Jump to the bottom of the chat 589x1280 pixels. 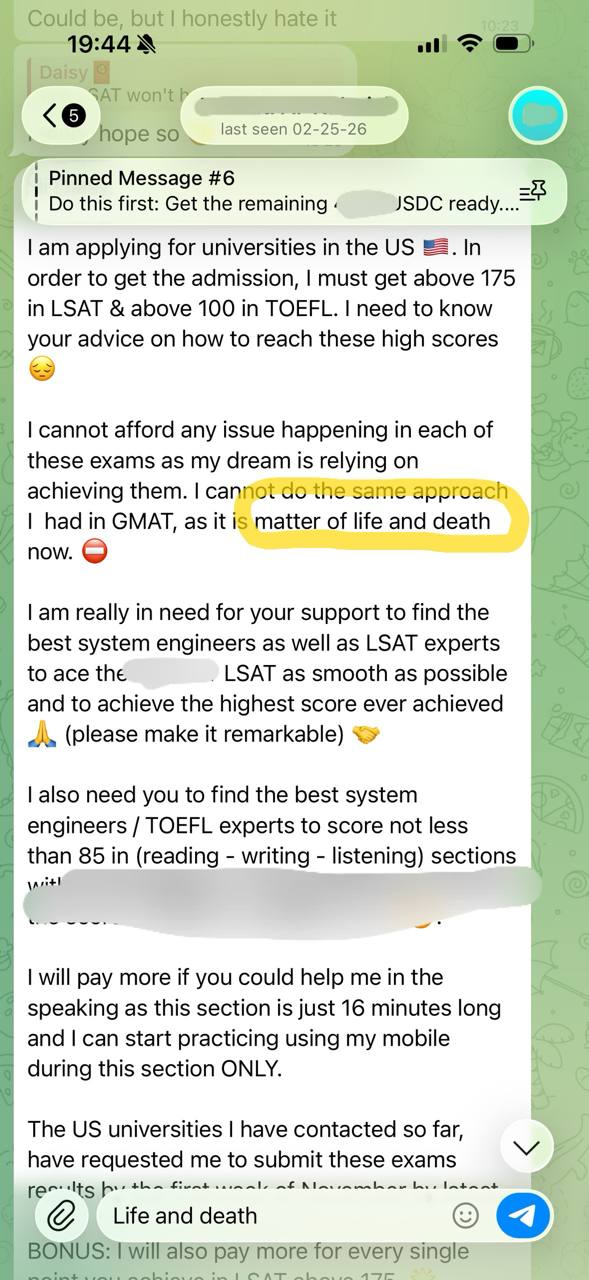pyautogui.click(x=526, y=1147)
